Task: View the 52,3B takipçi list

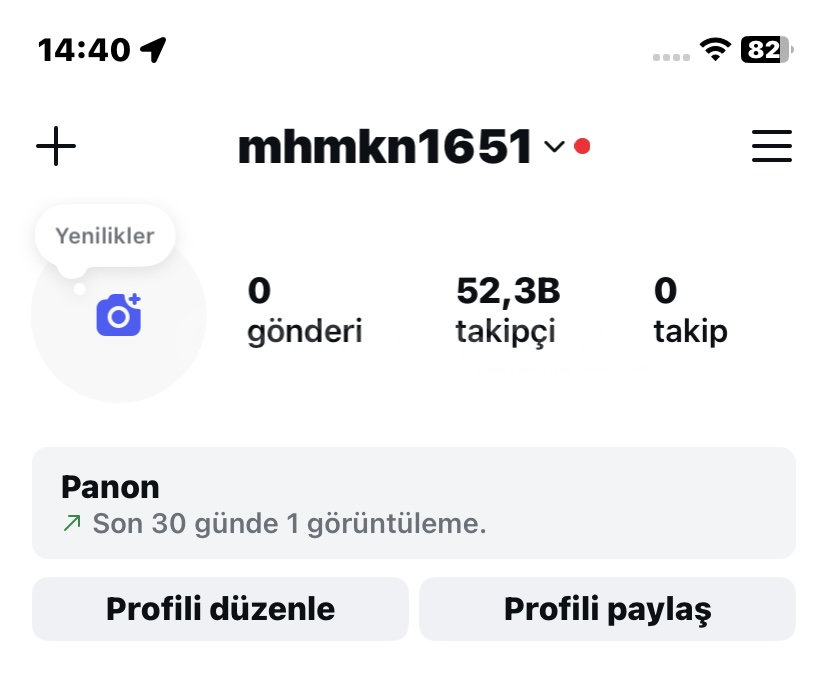Action: [507, 310]
